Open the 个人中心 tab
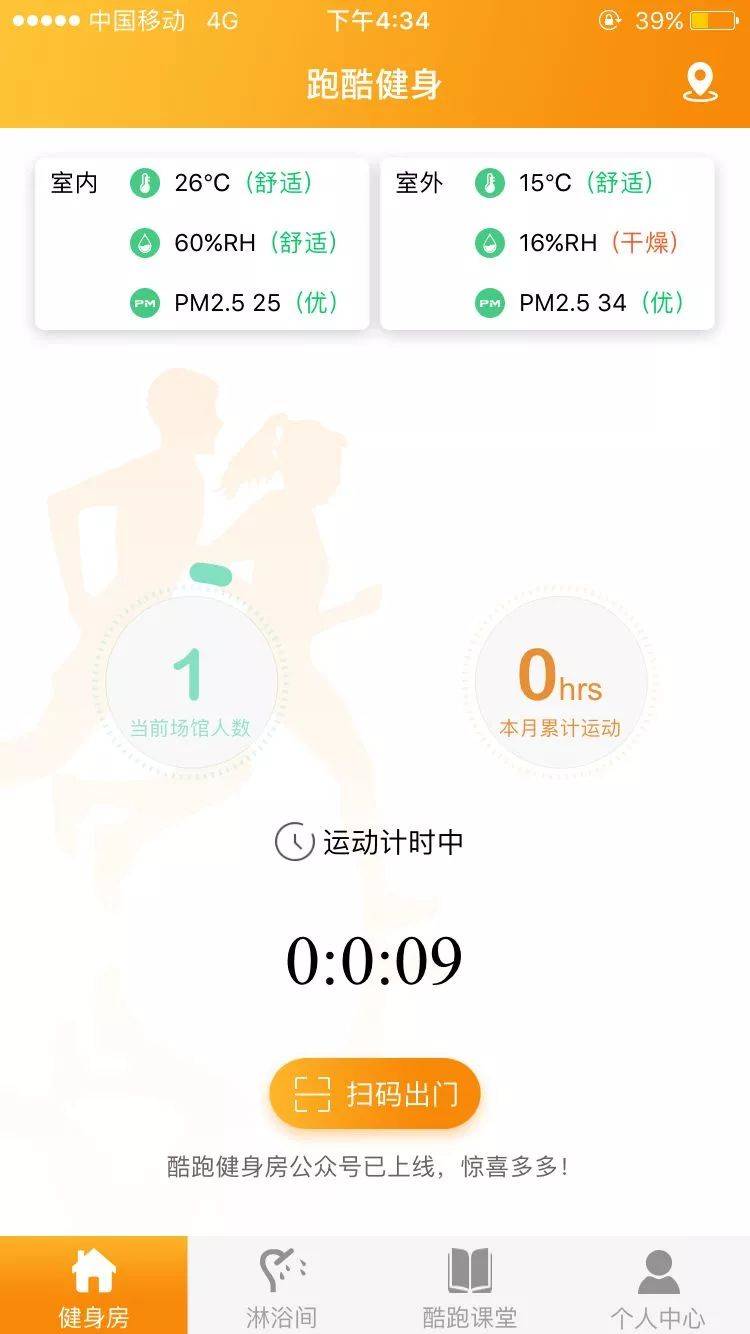 point(657,1285)
